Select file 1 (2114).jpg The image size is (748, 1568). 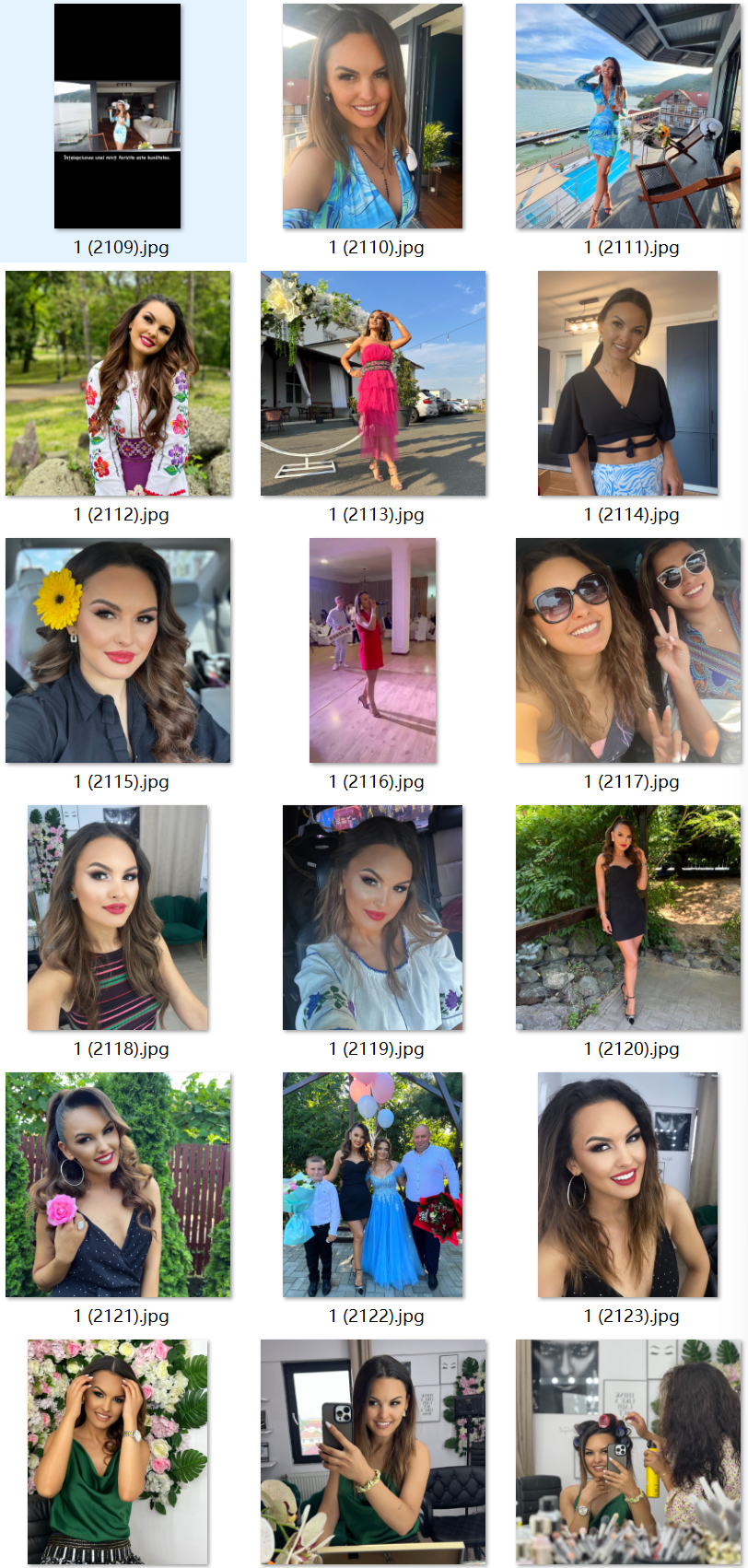coord(627,383)
